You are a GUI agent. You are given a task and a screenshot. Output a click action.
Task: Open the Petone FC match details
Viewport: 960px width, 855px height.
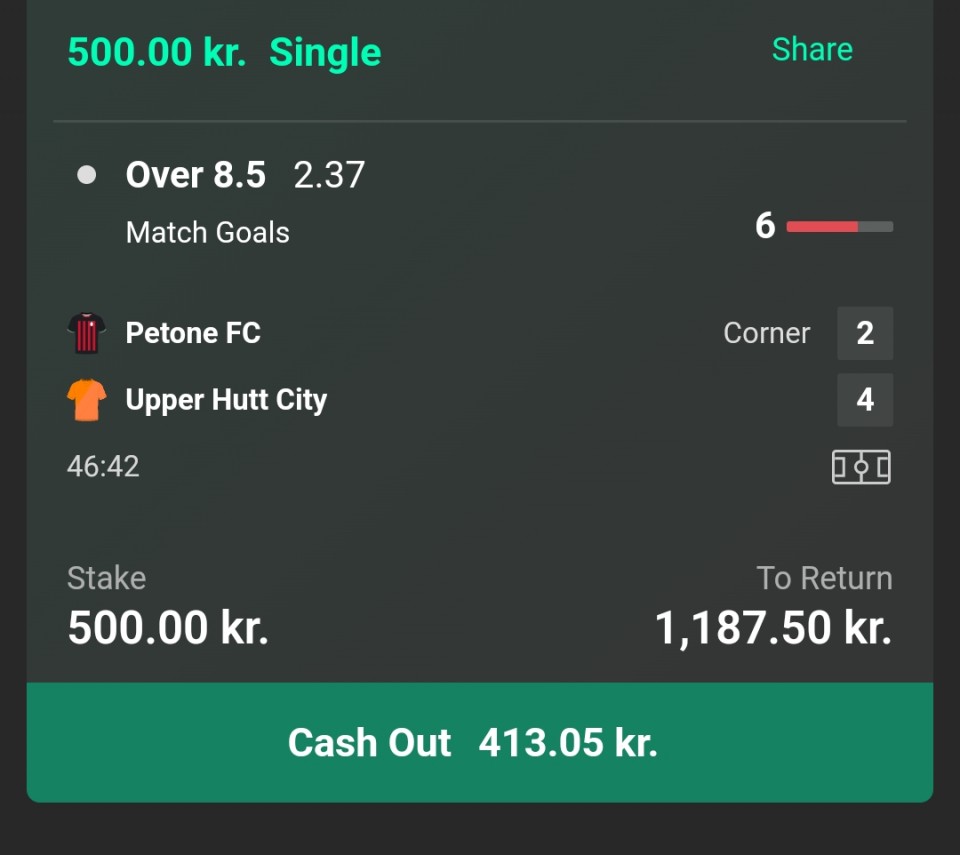point(193,333)
